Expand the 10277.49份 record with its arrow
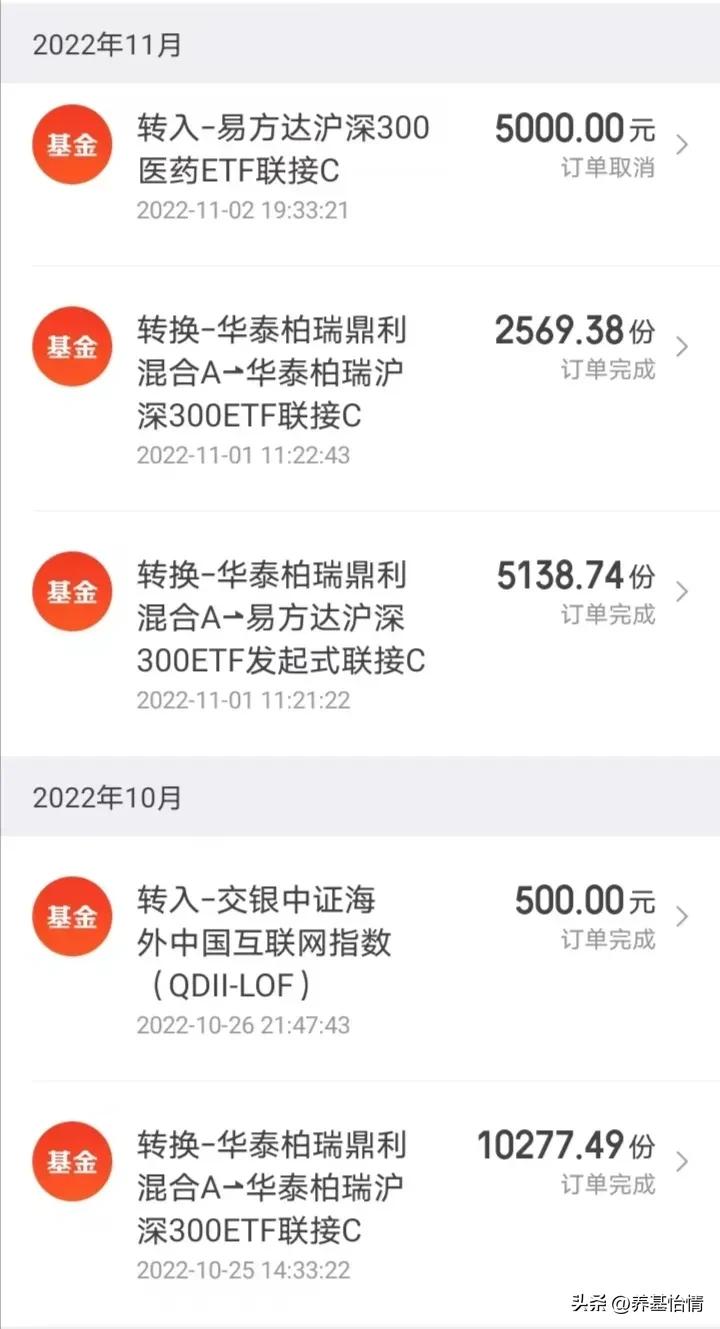Viewport: 720px width, 1329px height. [683, 1161]
